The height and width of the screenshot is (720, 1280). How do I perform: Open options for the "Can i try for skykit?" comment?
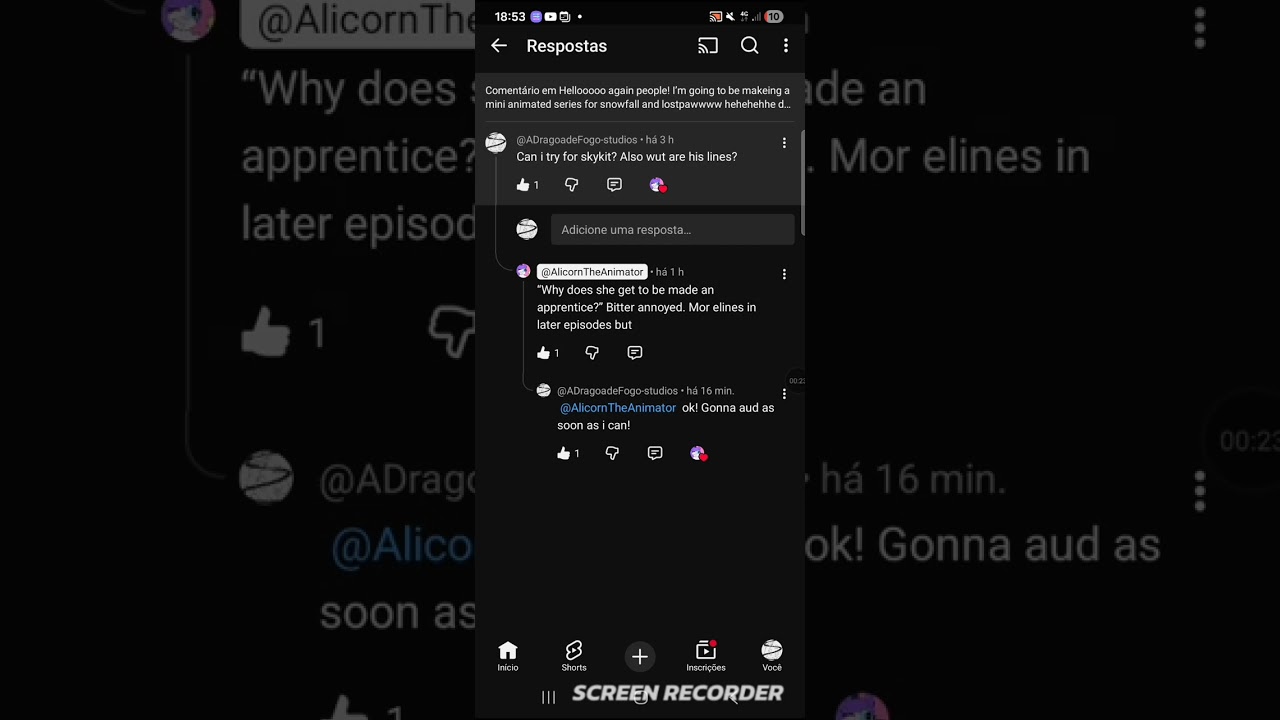(784, 143)
